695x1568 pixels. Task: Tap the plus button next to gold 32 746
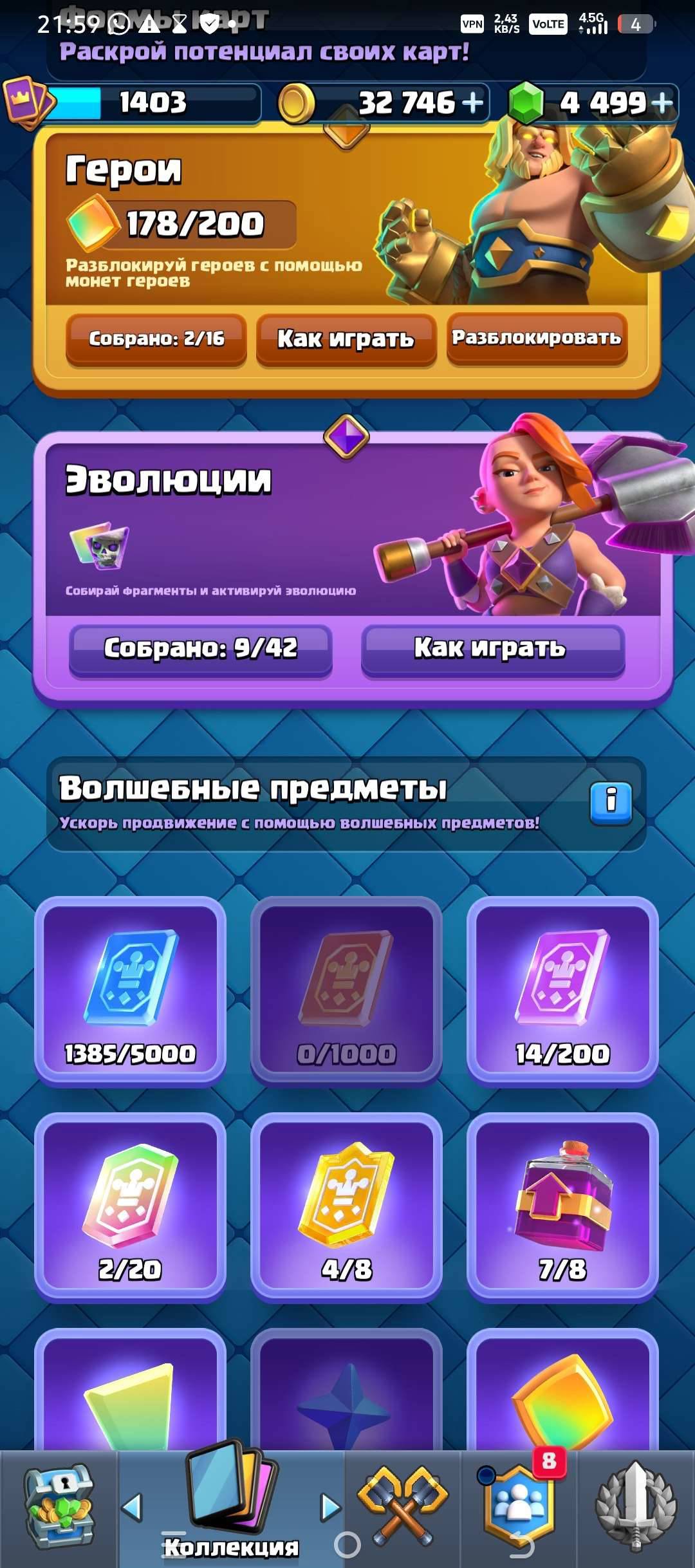472,102
